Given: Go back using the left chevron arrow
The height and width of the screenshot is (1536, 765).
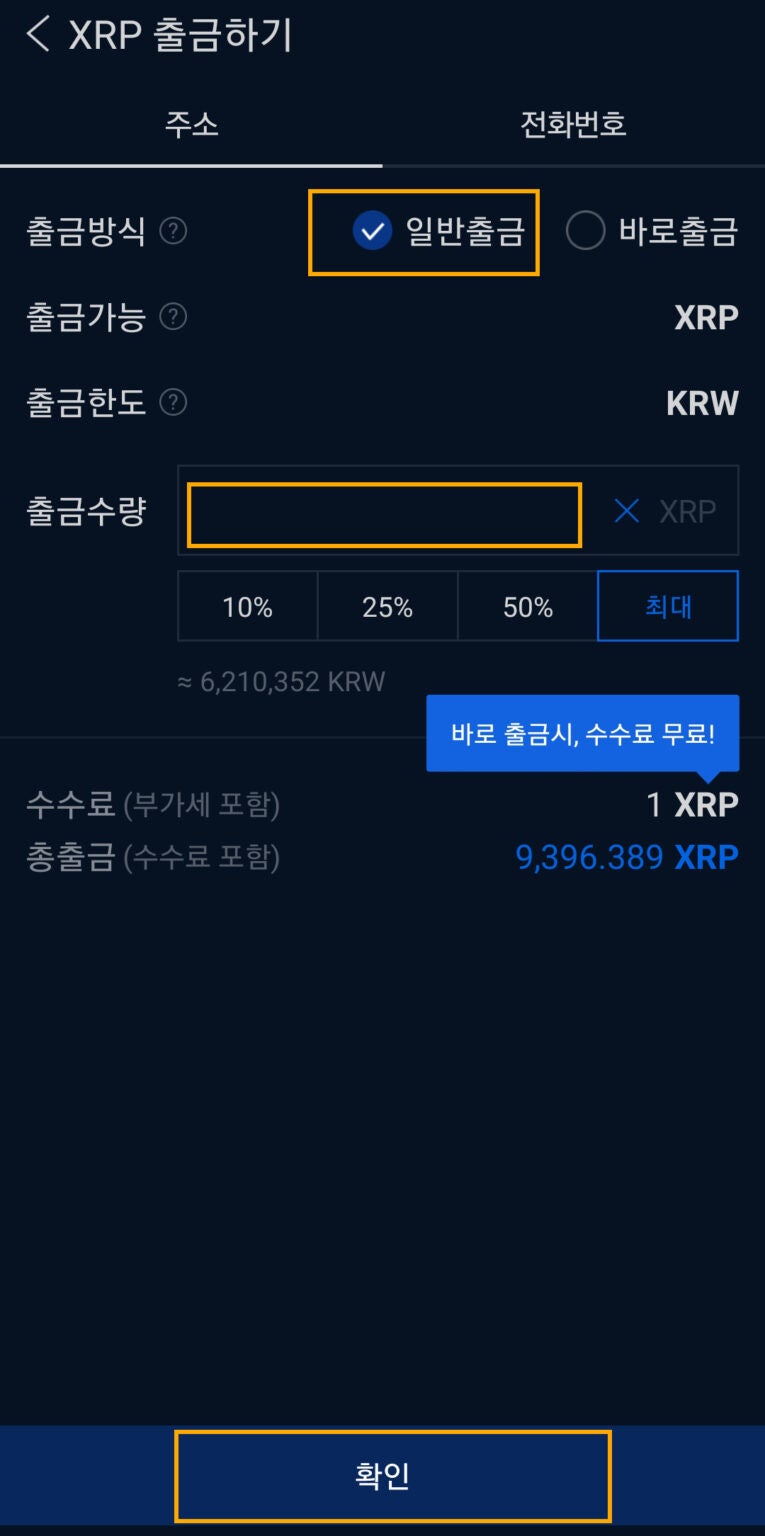Looking at the screenshot, I should click(36, 33).
